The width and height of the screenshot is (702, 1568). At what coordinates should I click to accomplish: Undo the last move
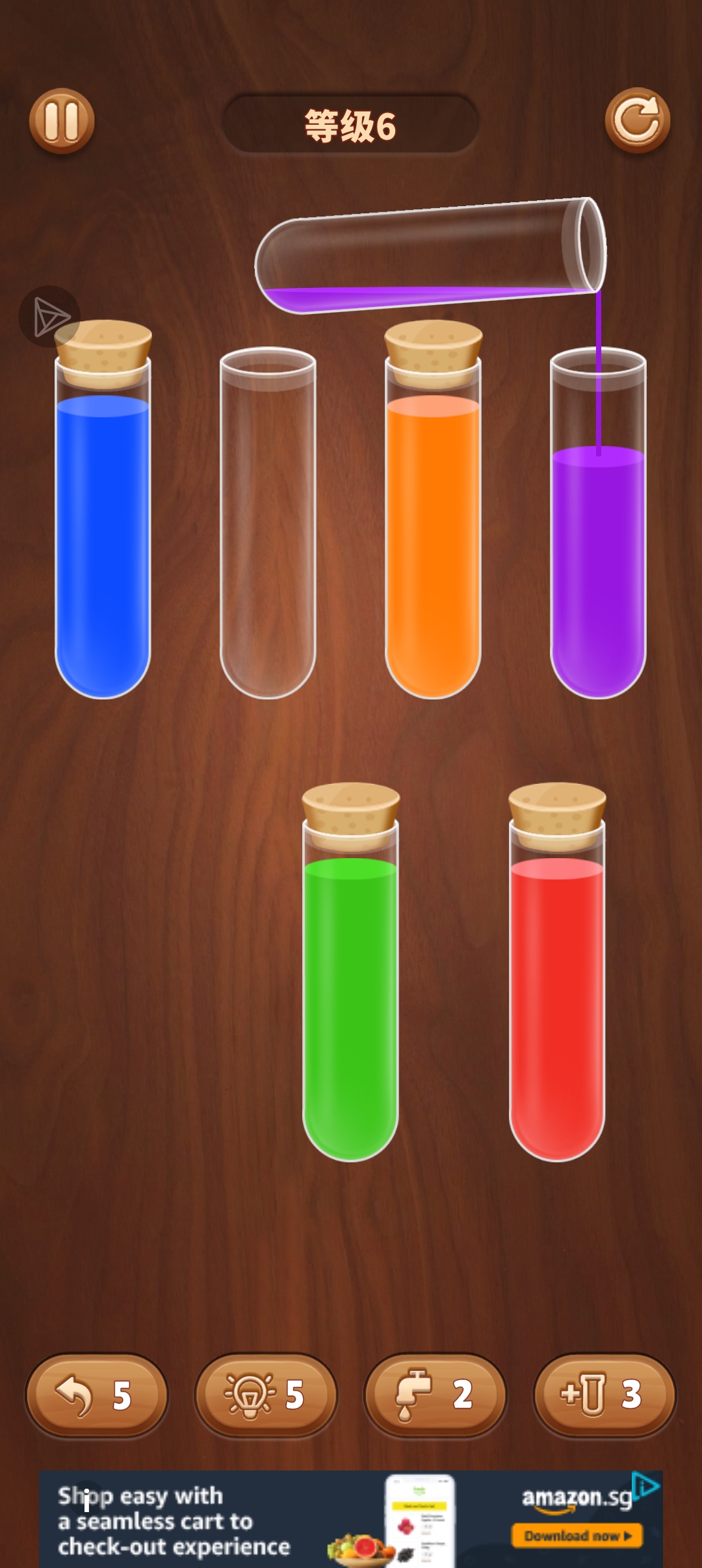tap(96, 1395)
